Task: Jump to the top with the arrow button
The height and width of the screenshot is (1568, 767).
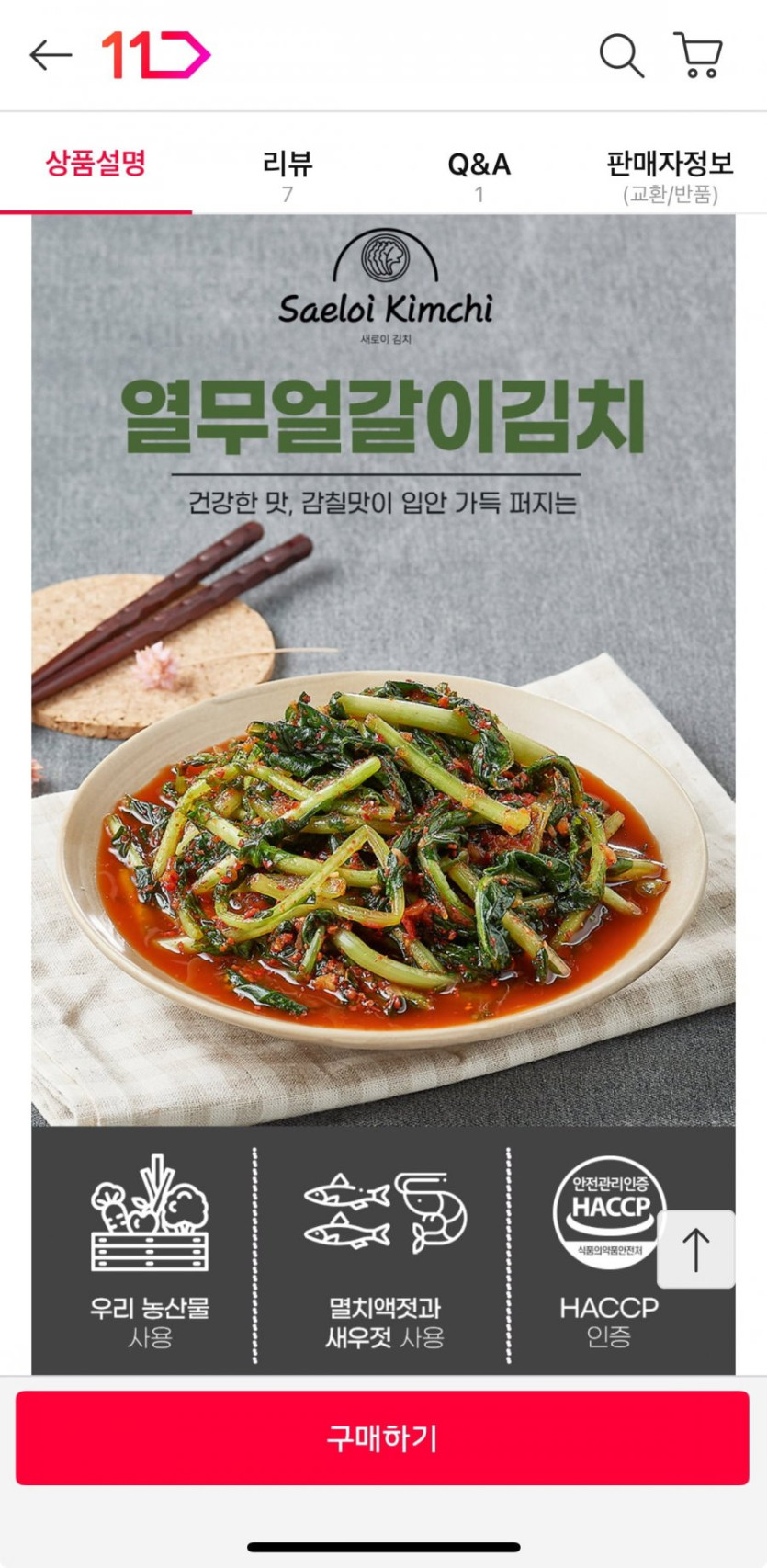Action: click(x=696, y=1249)
